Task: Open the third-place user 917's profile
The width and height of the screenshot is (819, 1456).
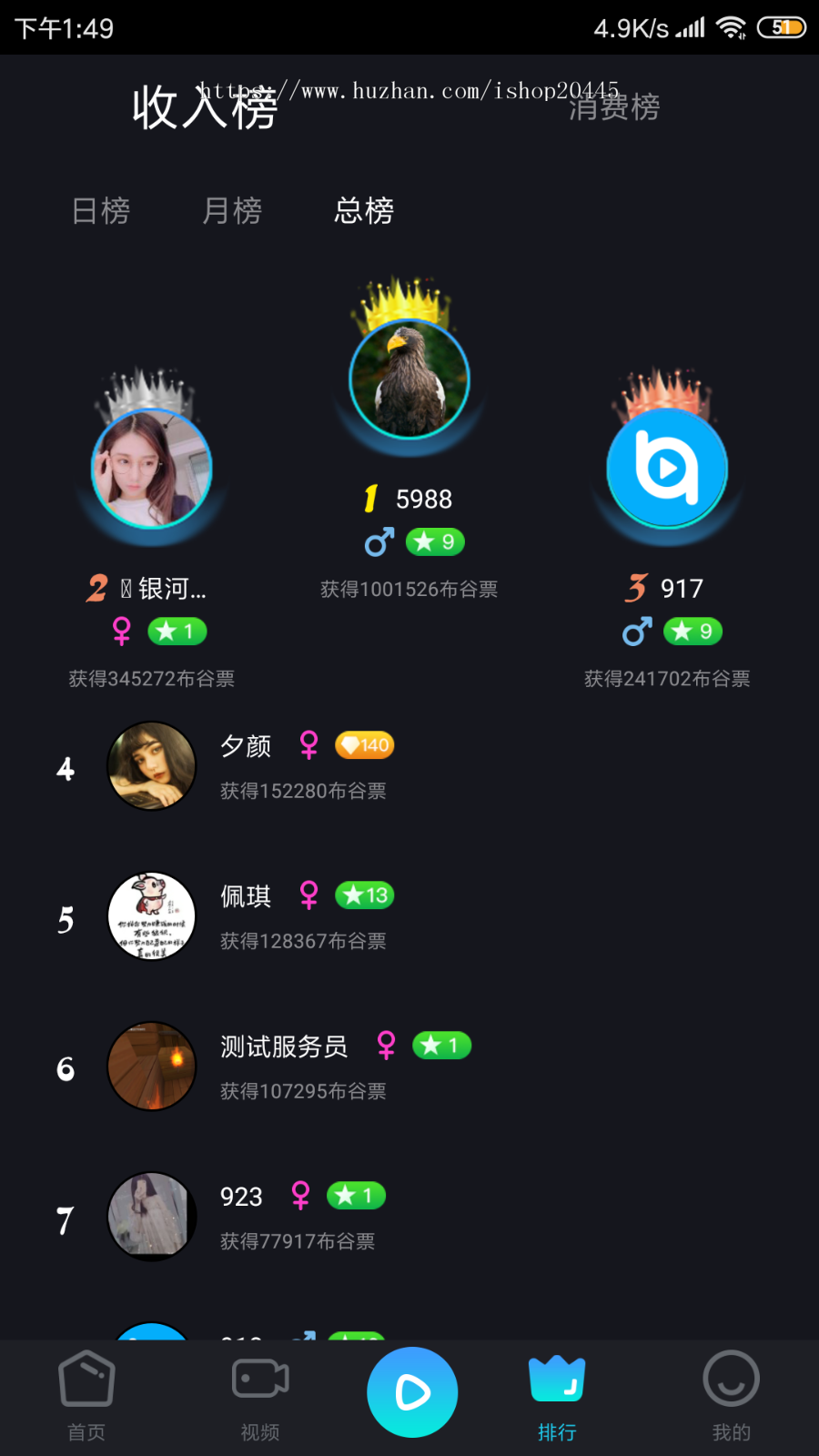Action: pos(667,468)
